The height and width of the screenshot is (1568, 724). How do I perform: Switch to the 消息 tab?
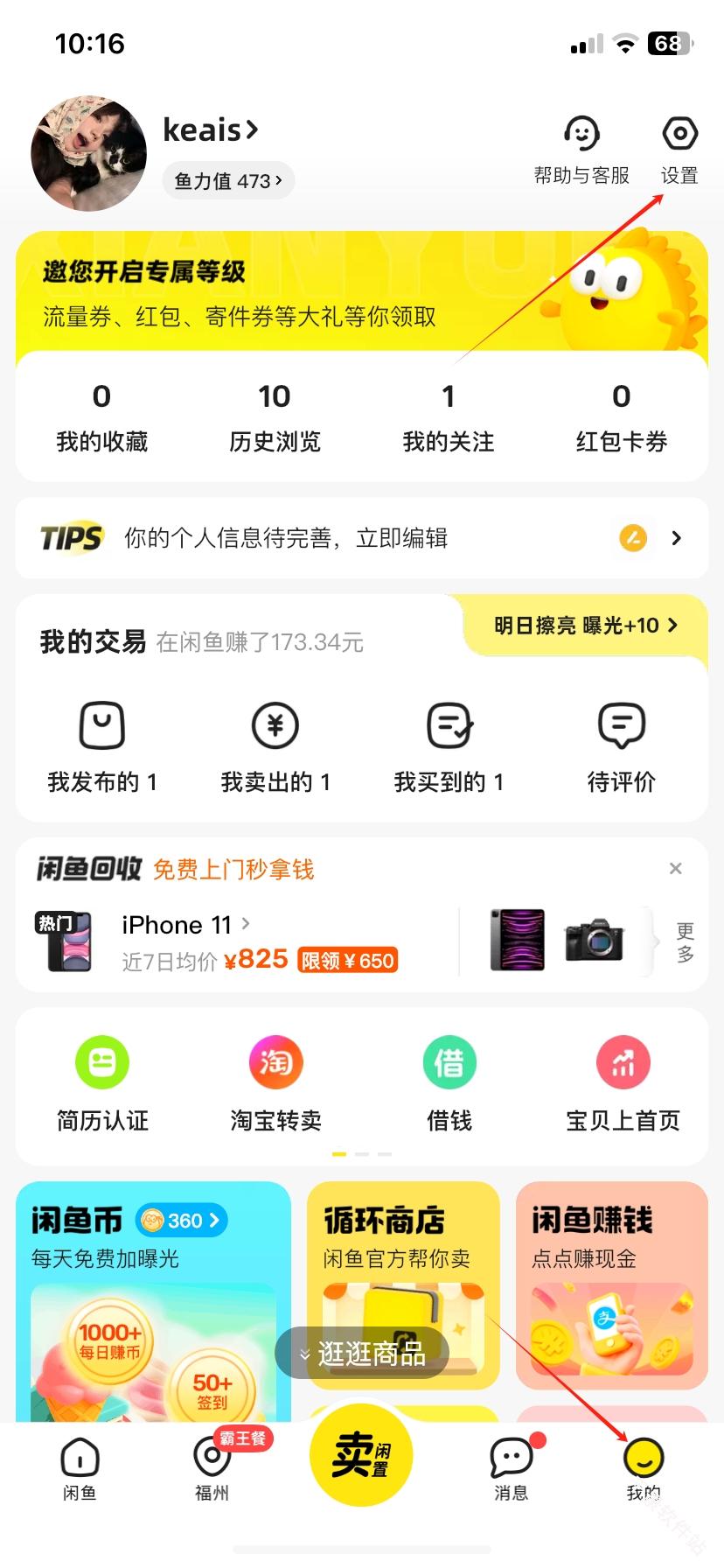512,1467
